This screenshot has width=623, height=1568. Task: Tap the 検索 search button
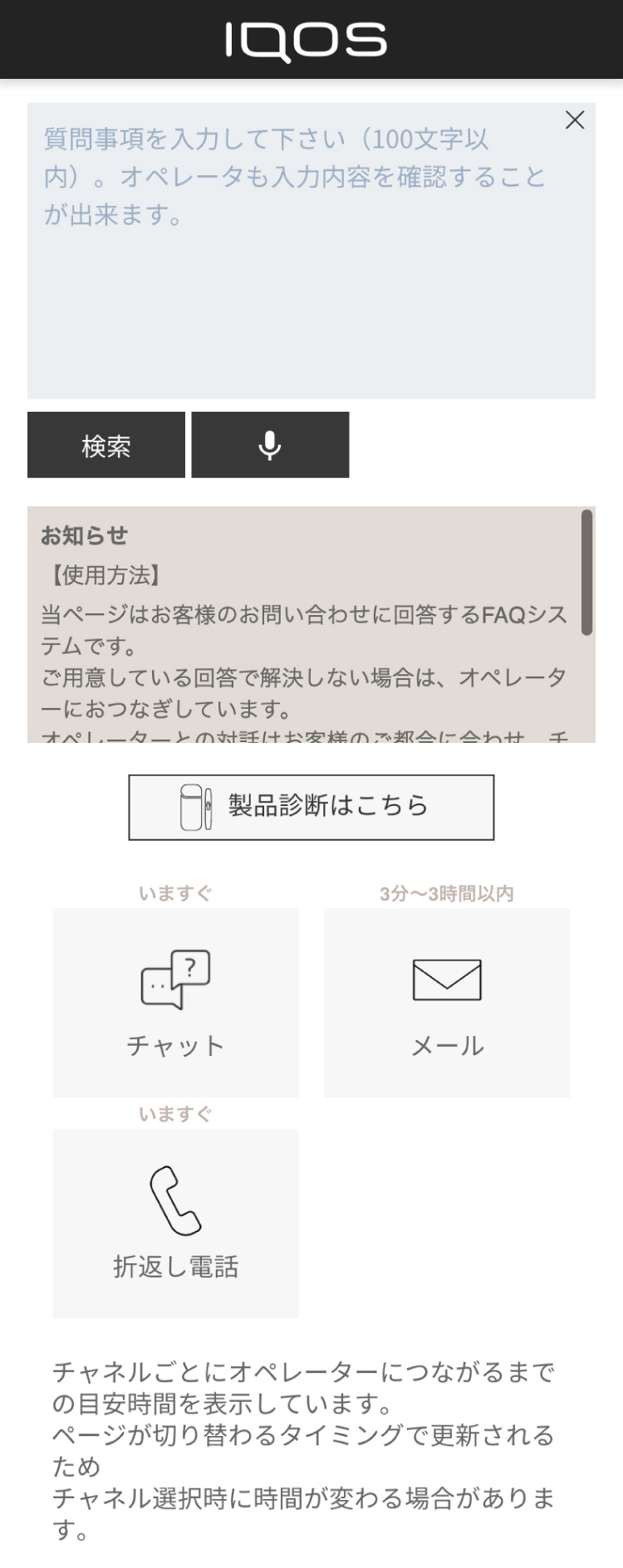tap(106, 446)
